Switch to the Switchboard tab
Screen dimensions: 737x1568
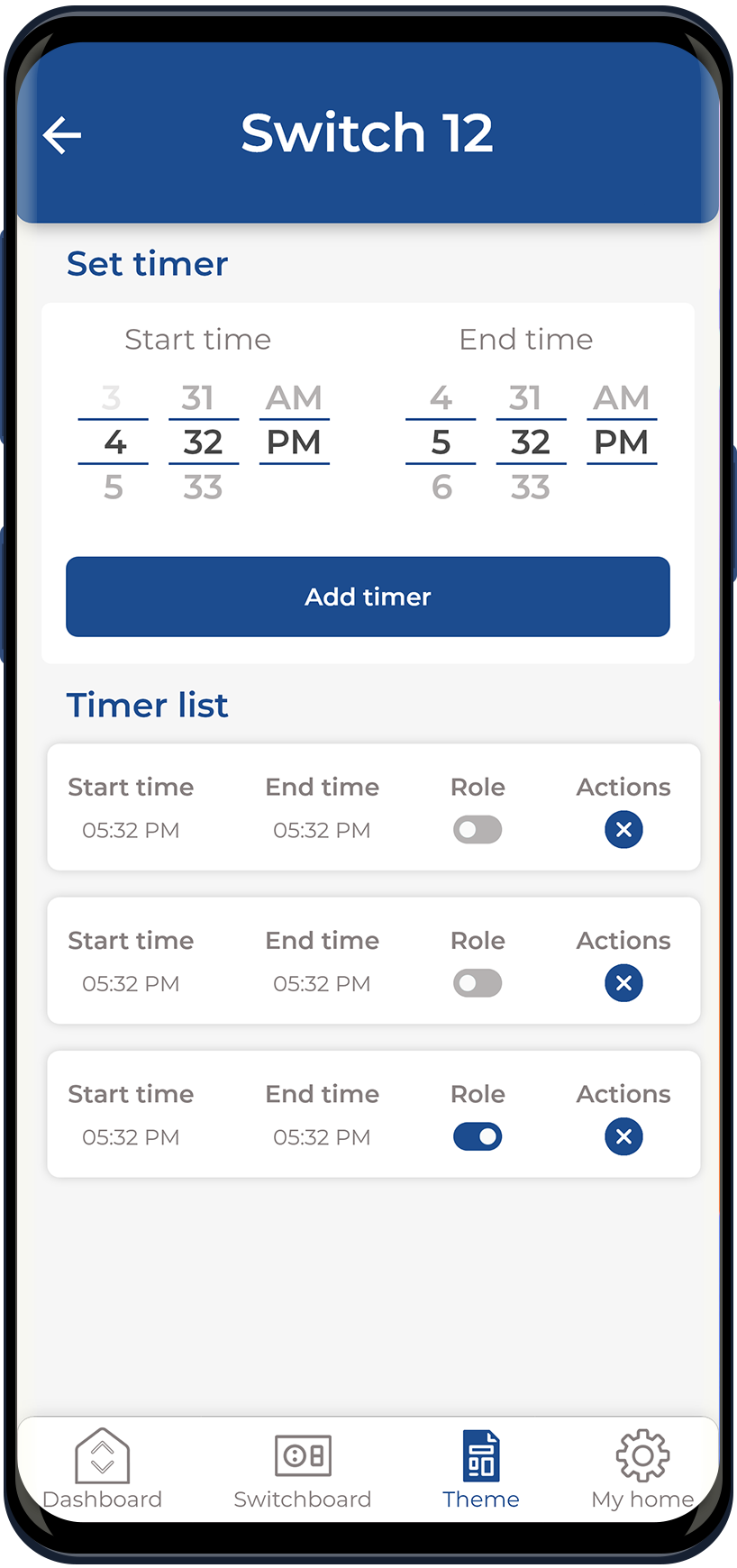tap(303, 1469)
